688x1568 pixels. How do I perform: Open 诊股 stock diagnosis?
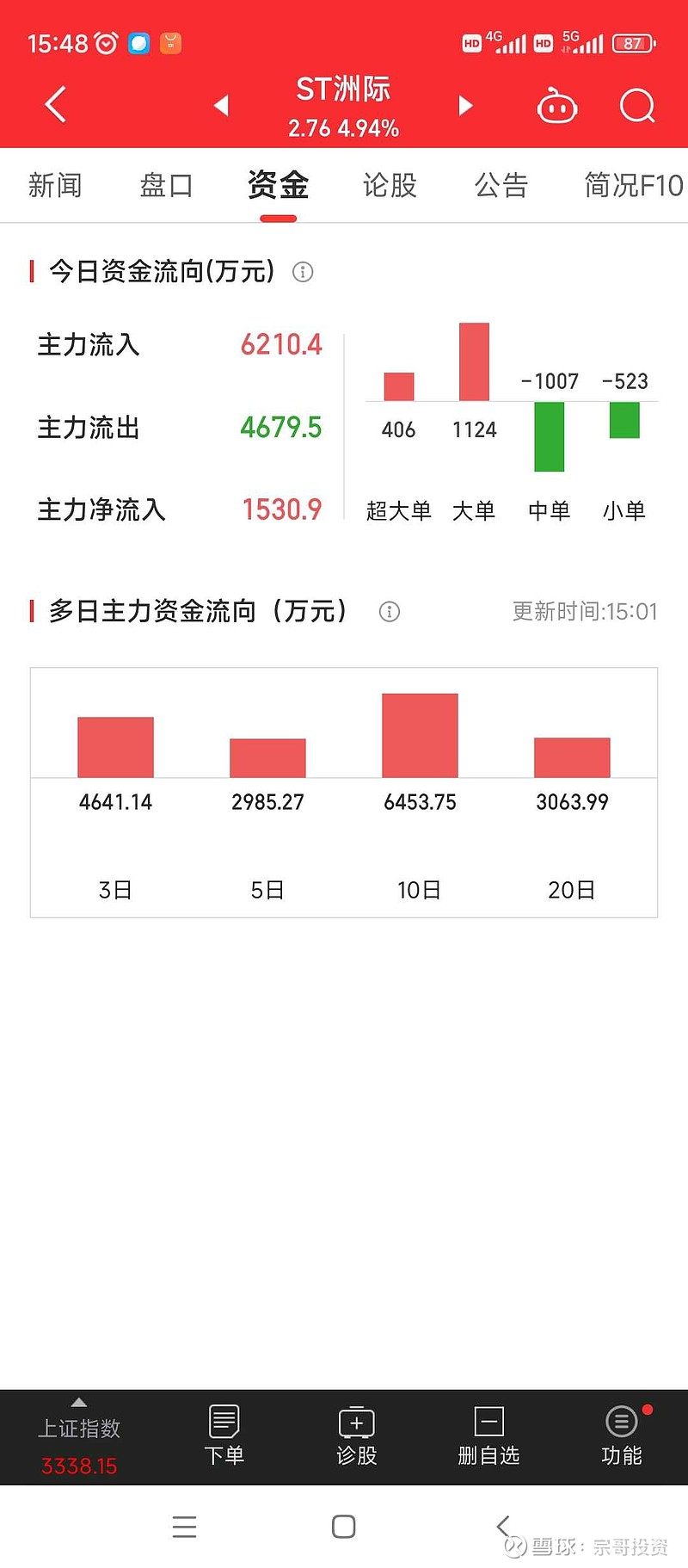click(357, 1436)
